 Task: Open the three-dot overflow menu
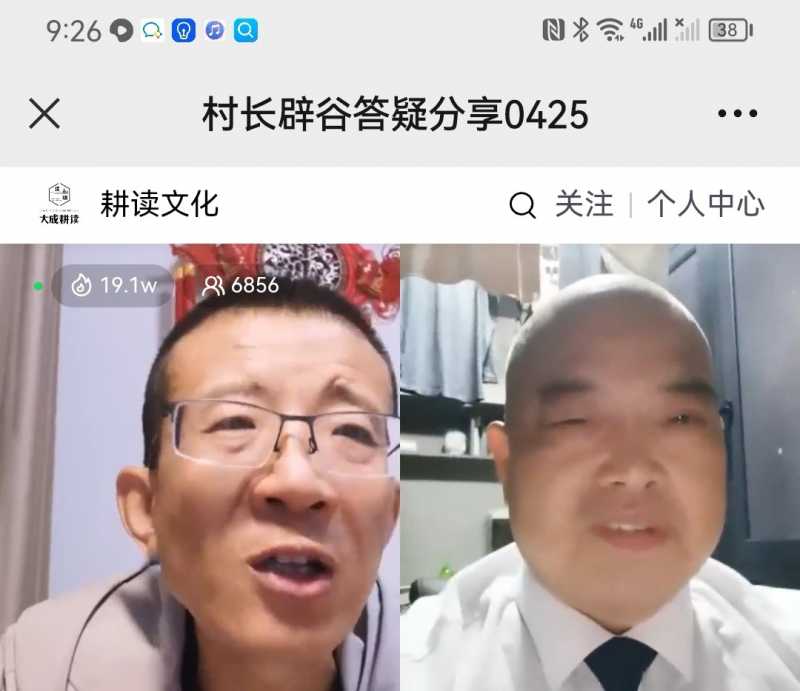click(x=737, y=114)
